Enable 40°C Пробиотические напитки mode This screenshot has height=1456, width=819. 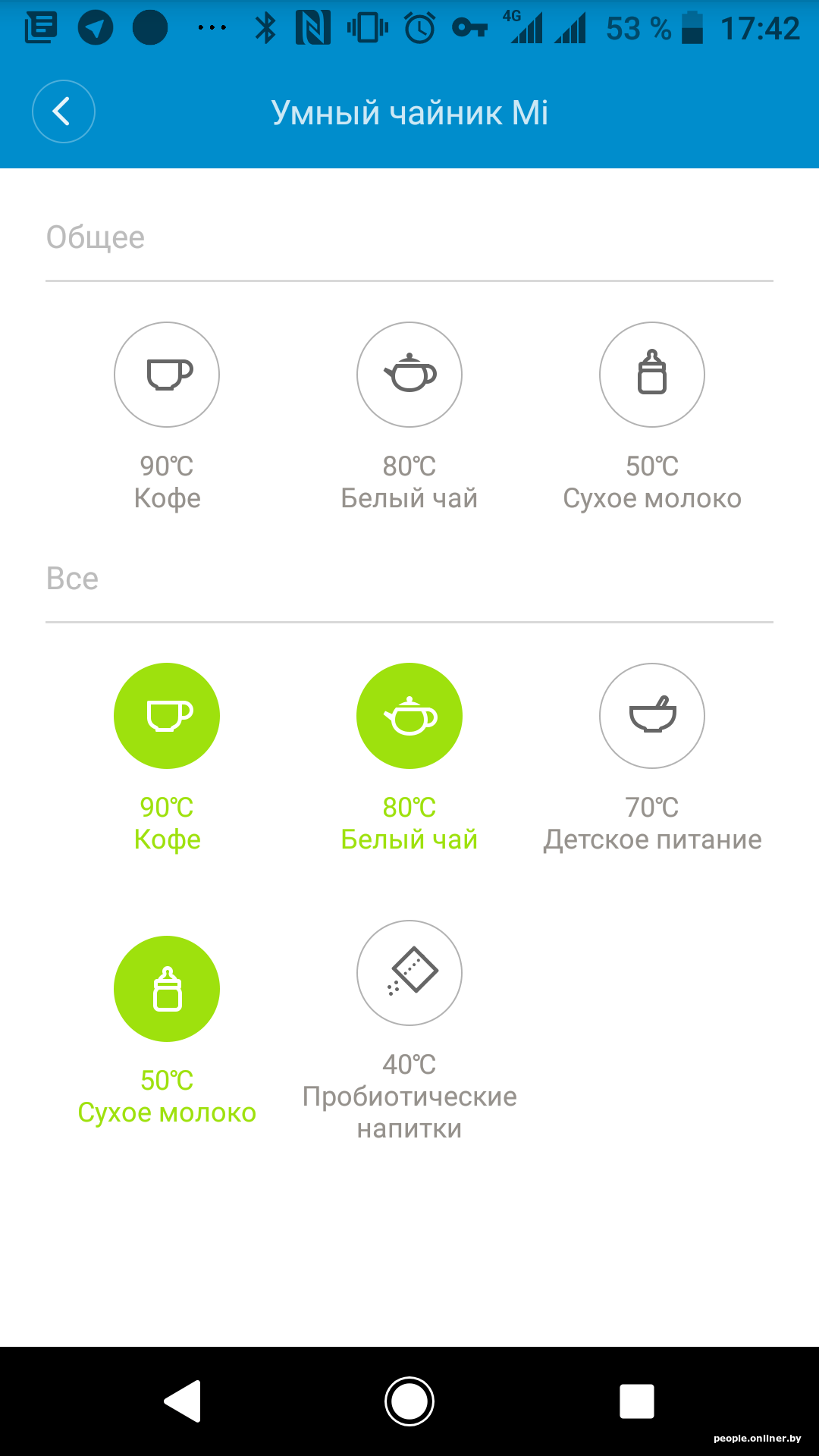click(x=409, y=973)
